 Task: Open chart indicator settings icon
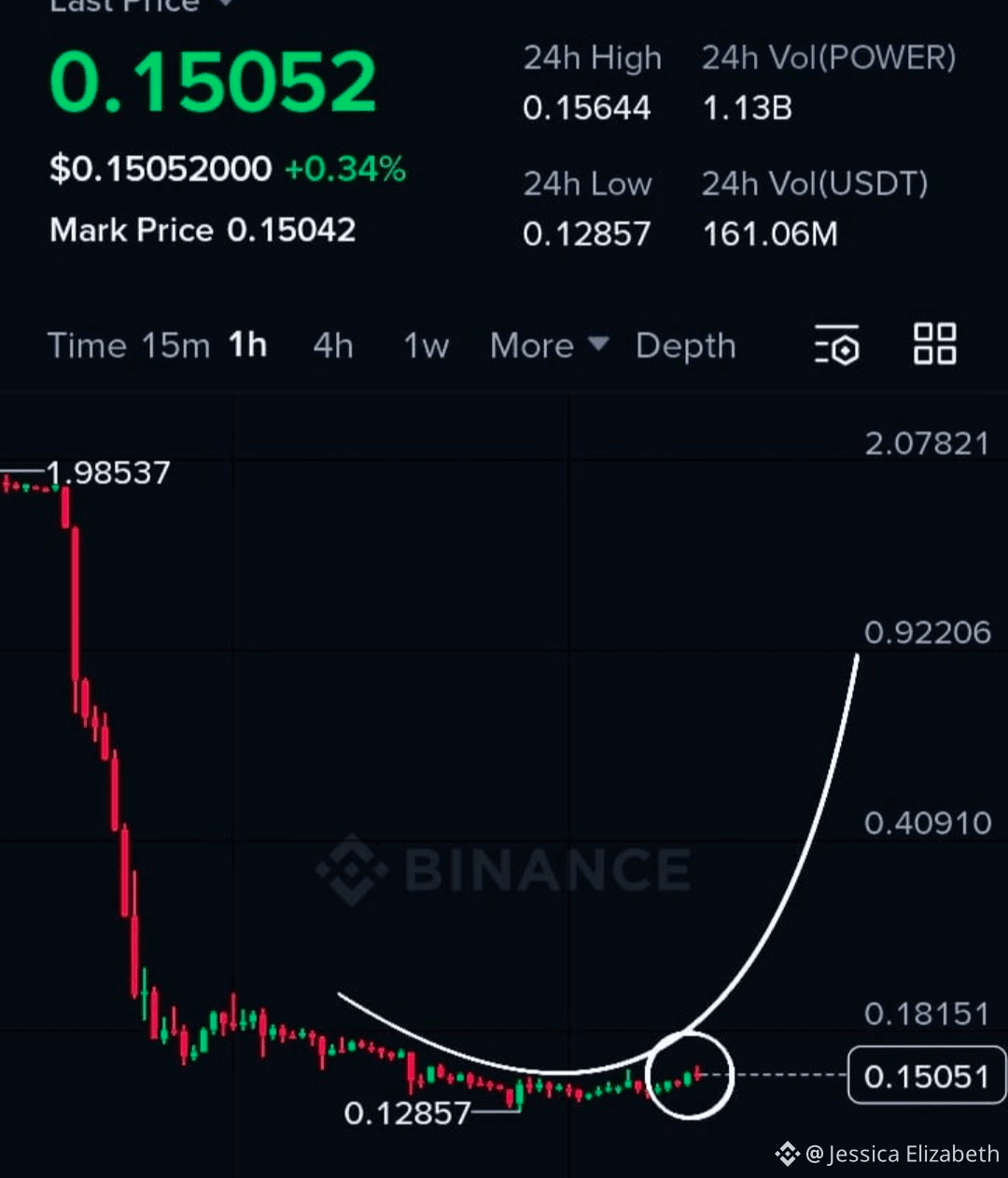[x=836, y=344]
